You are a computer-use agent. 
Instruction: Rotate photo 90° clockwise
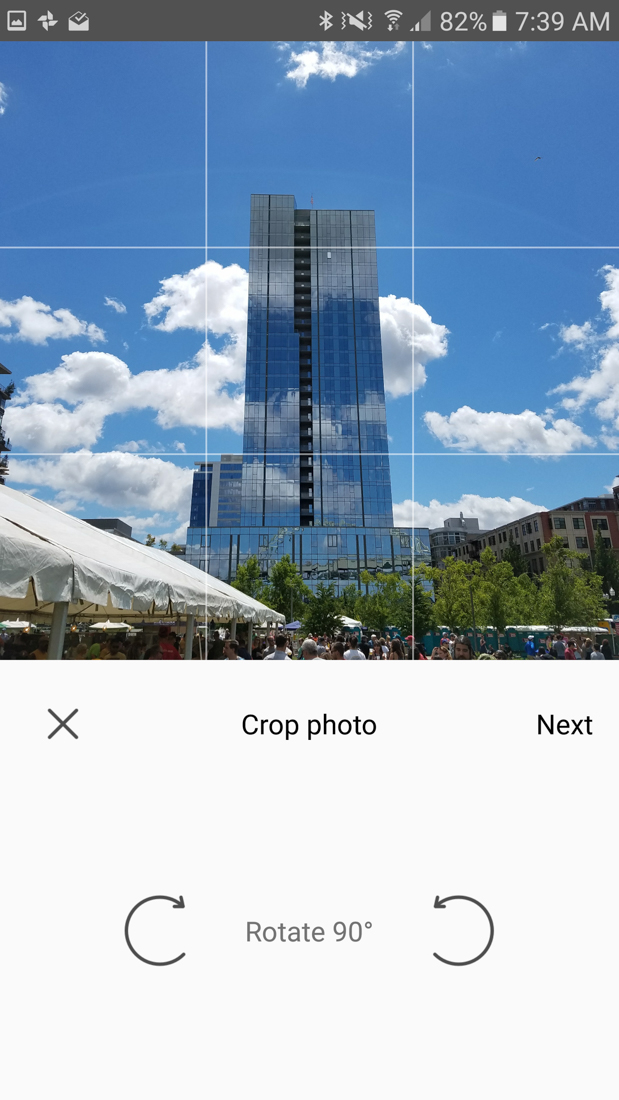[x=156, y=931]
